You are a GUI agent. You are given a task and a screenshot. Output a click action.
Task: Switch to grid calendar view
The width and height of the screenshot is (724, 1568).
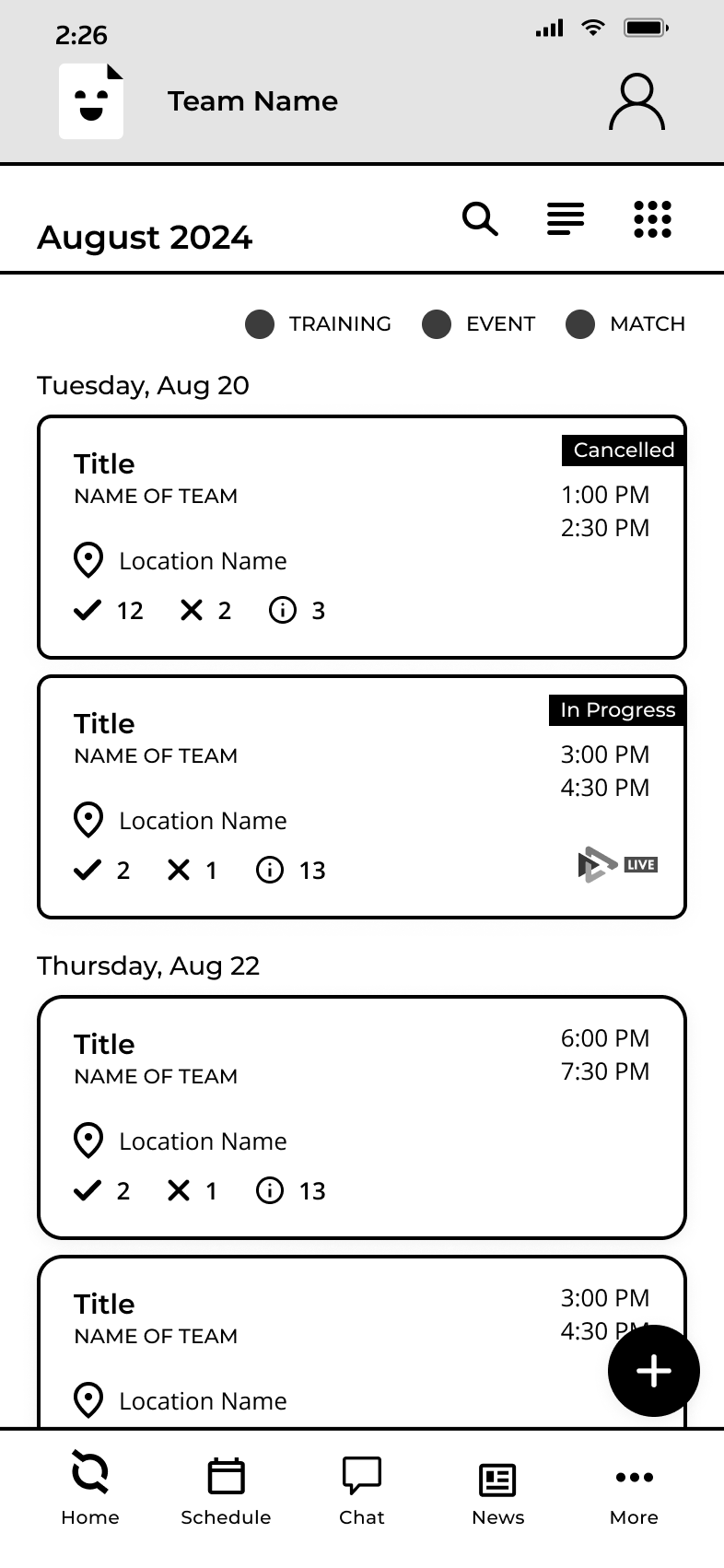click(652, 219)
